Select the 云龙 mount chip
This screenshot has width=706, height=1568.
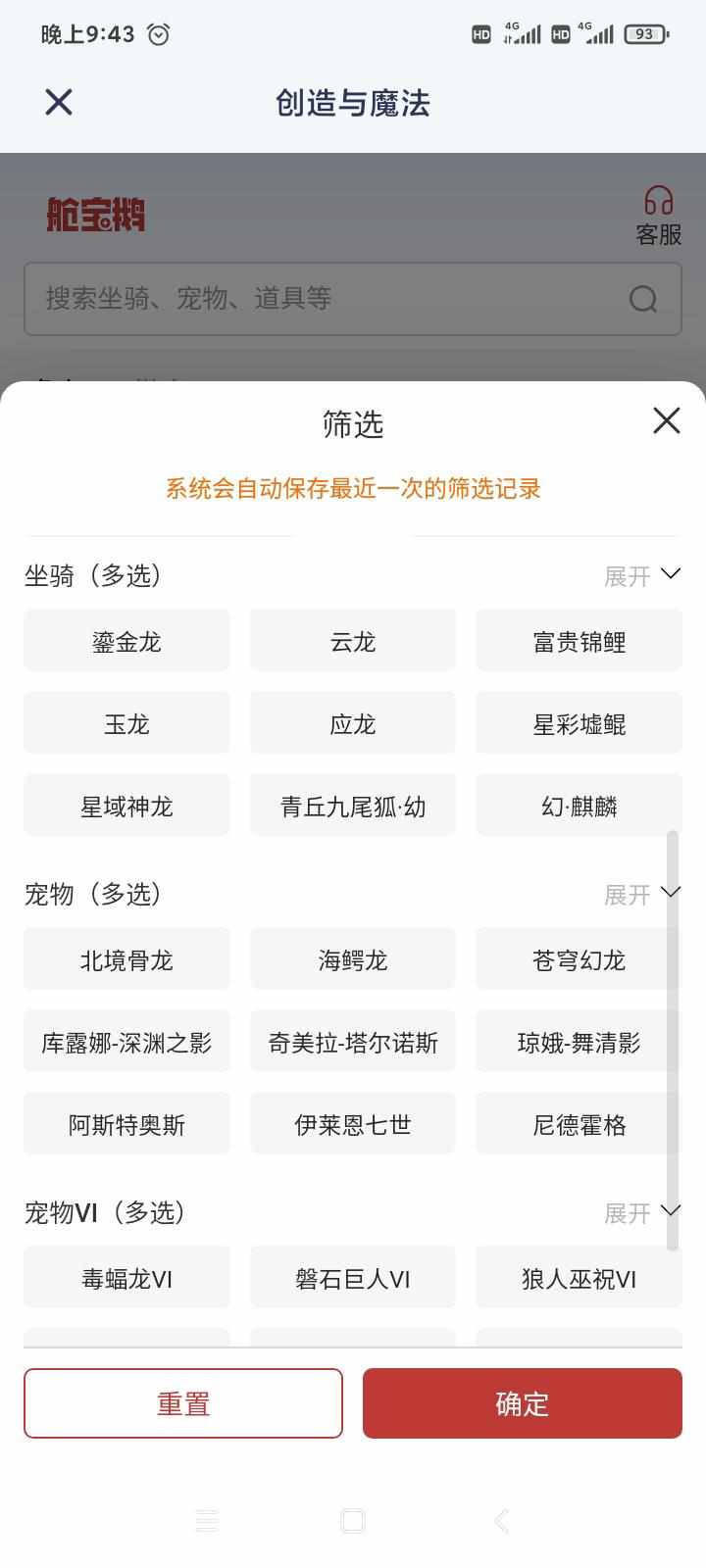[353, 641]
